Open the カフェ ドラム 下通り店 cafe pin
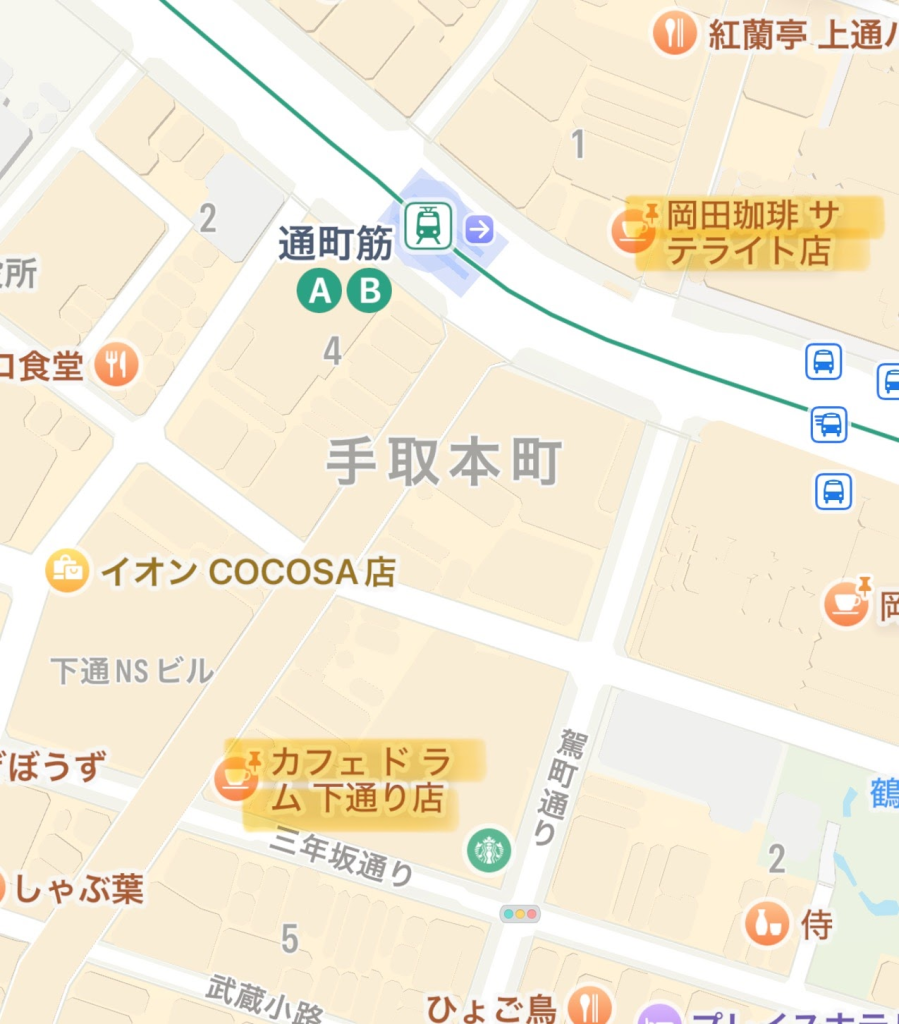 (x=236, y=778)
